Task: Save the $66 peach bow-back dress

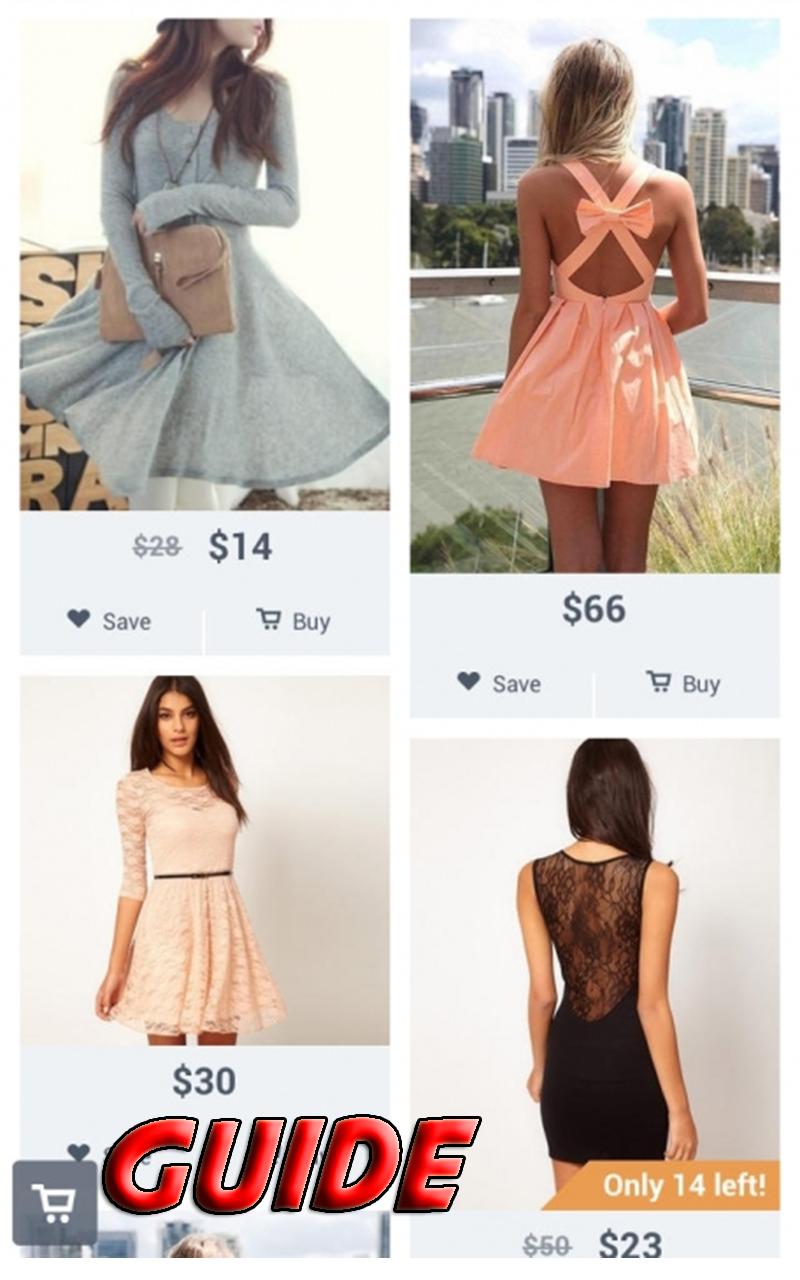Action: [x=499, y=684]
